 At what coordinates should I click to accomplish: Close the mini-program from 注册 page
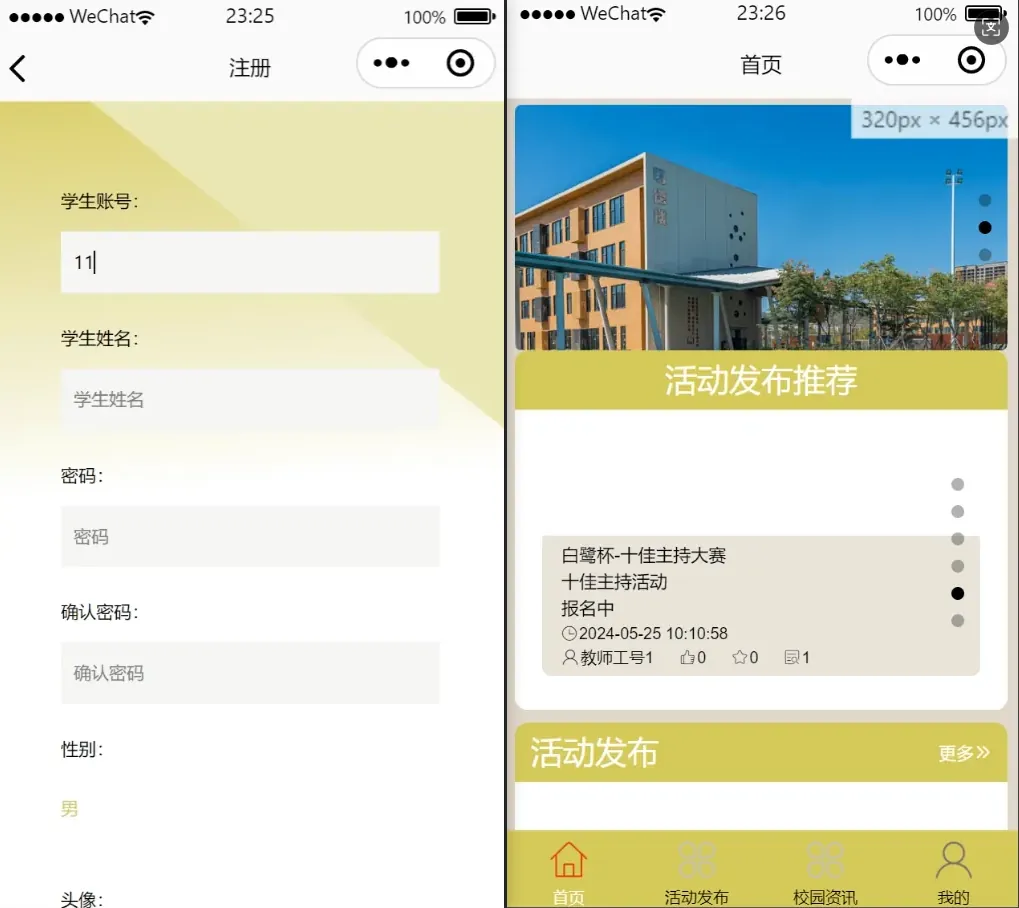(460, 63)
